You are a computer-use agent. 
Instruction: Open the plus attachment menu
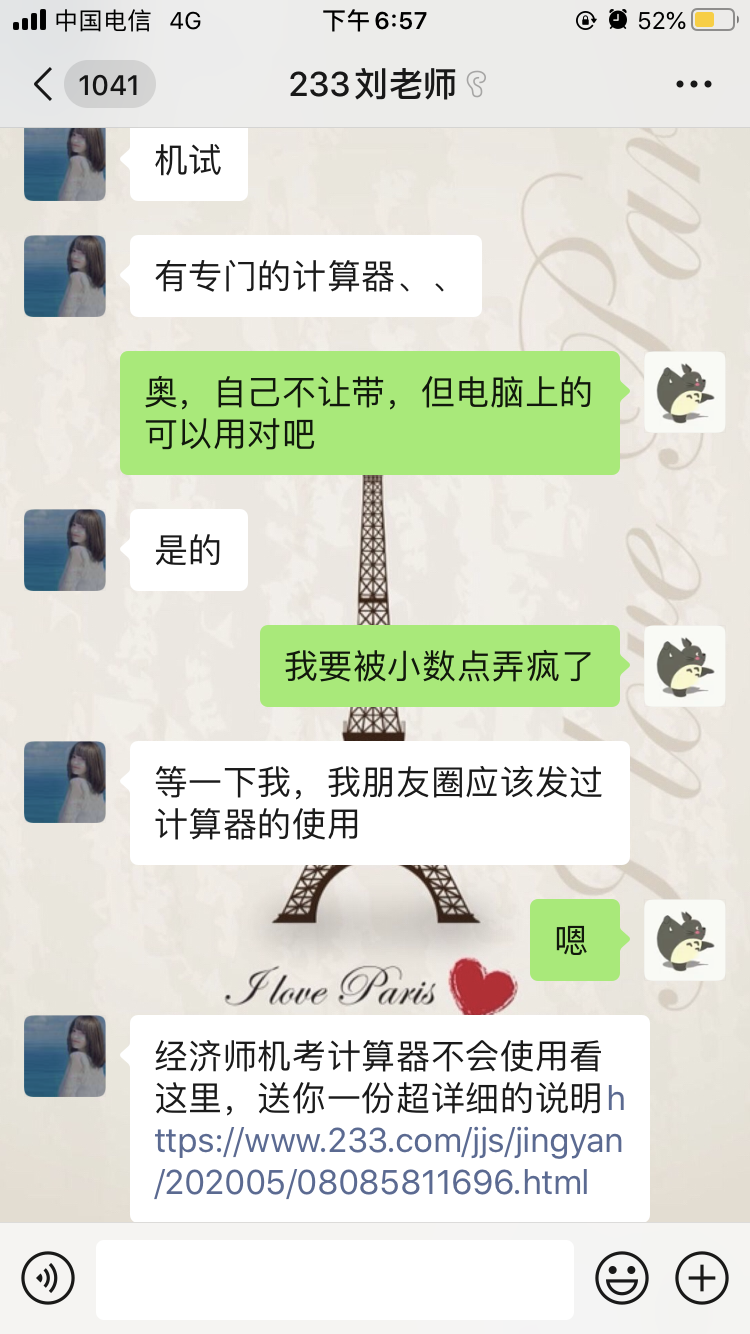(702, 1278)
